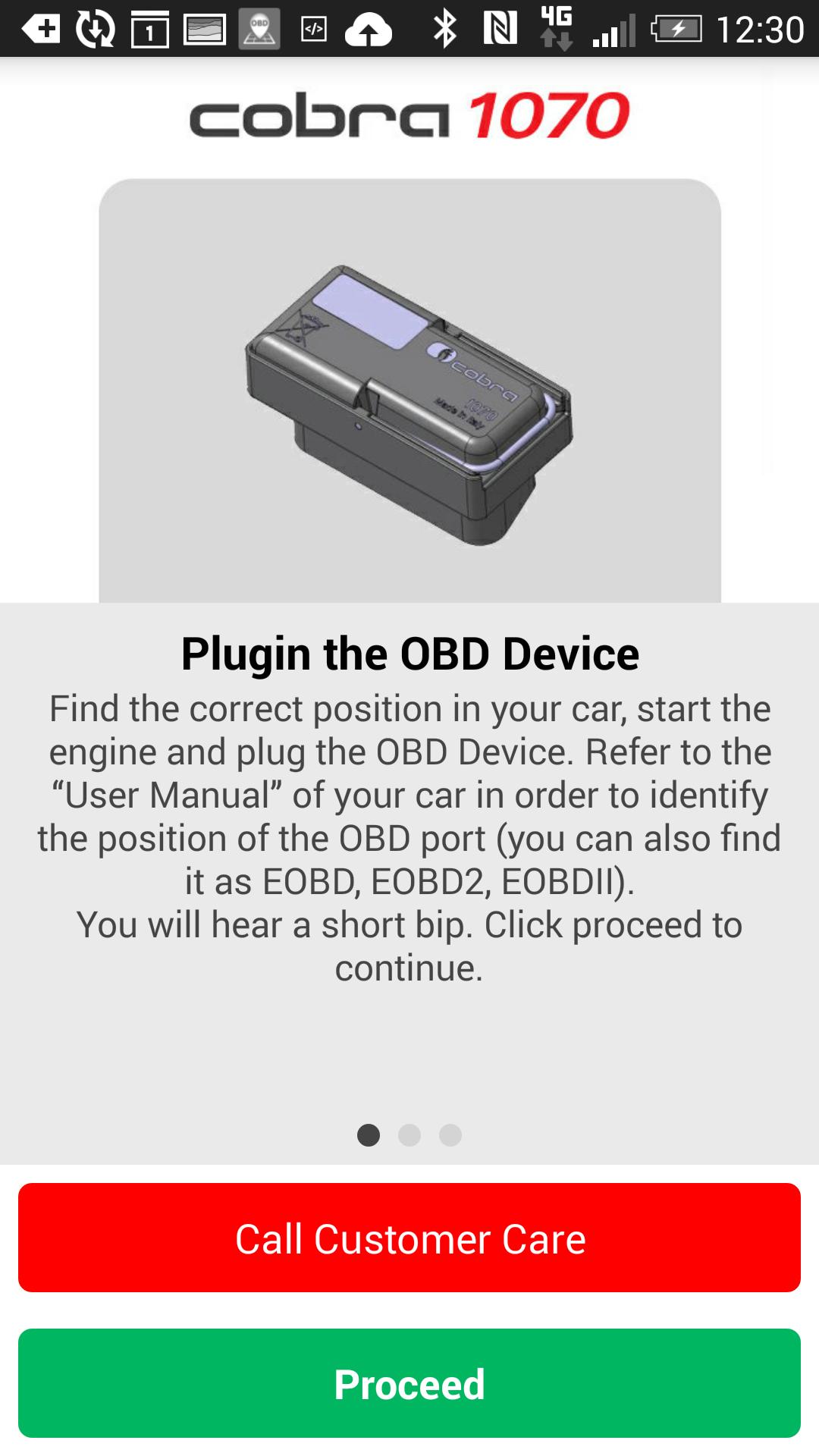
Task: Jump to the third page indicator dot
Action: pos(450,1135)
